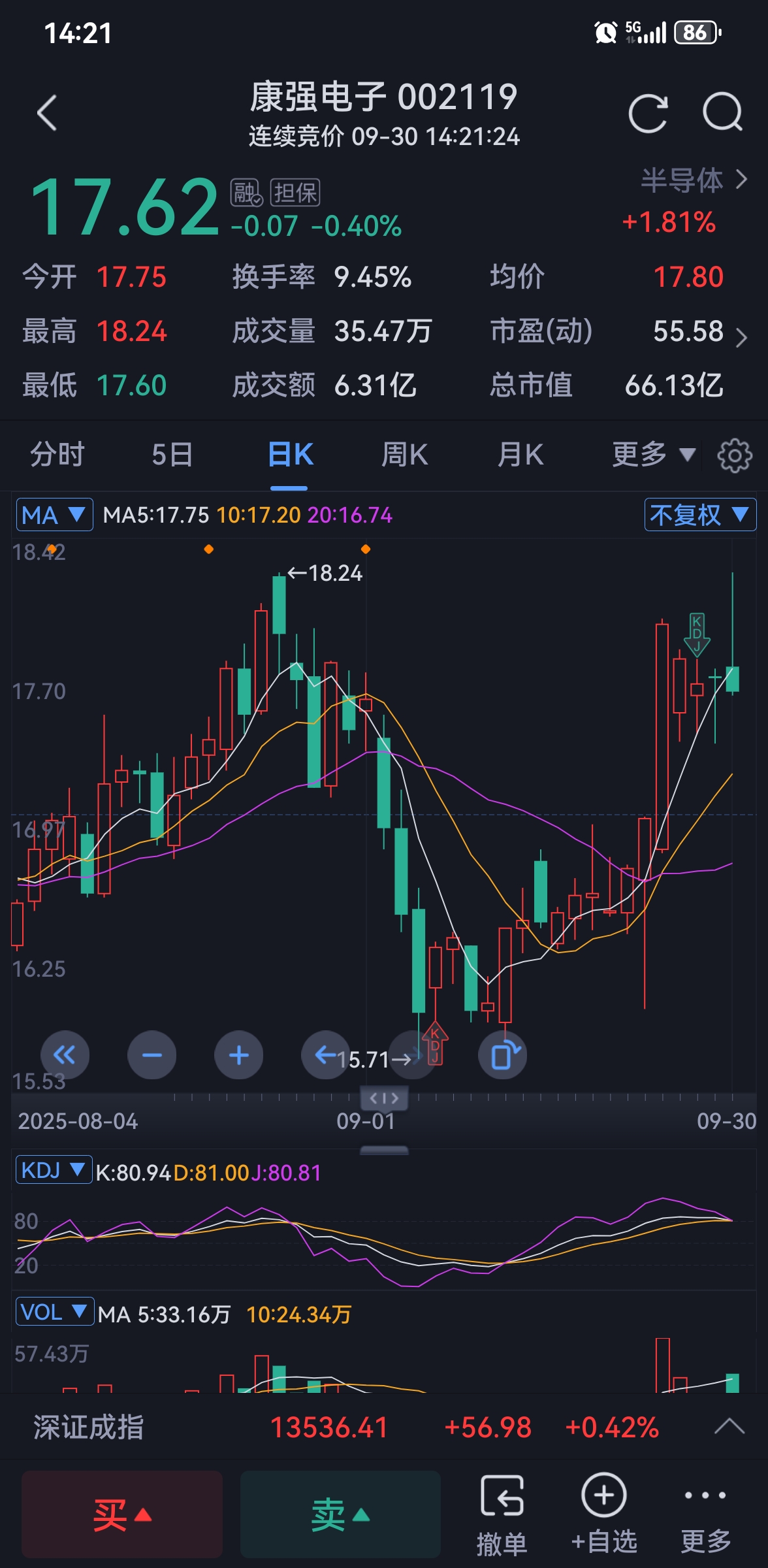This screenshot has width=768, height=1568.
Task: Open chart settings gear
Action: pos(735,456)
